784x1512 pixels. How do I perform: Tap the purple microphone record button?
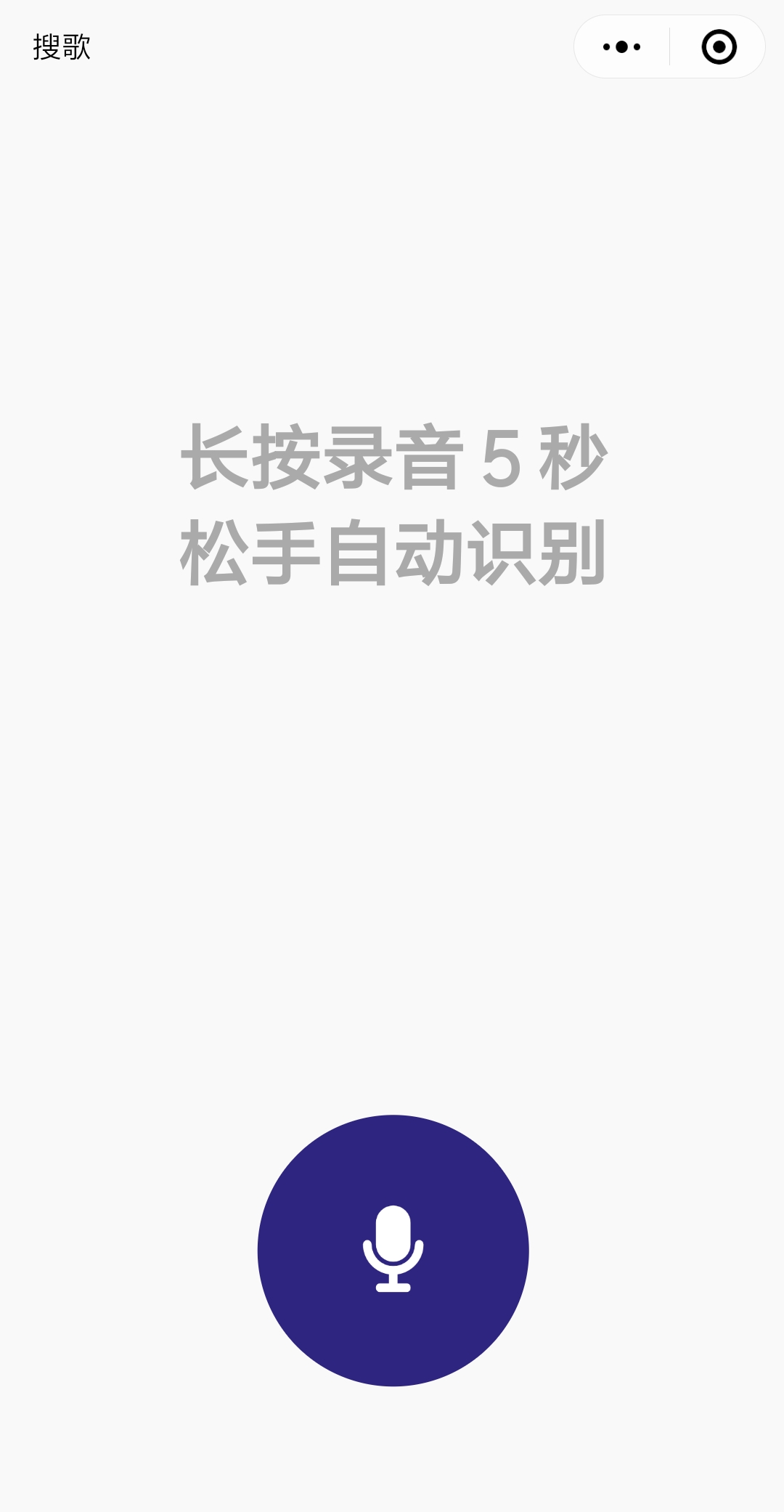click(x=393, y=1250)
